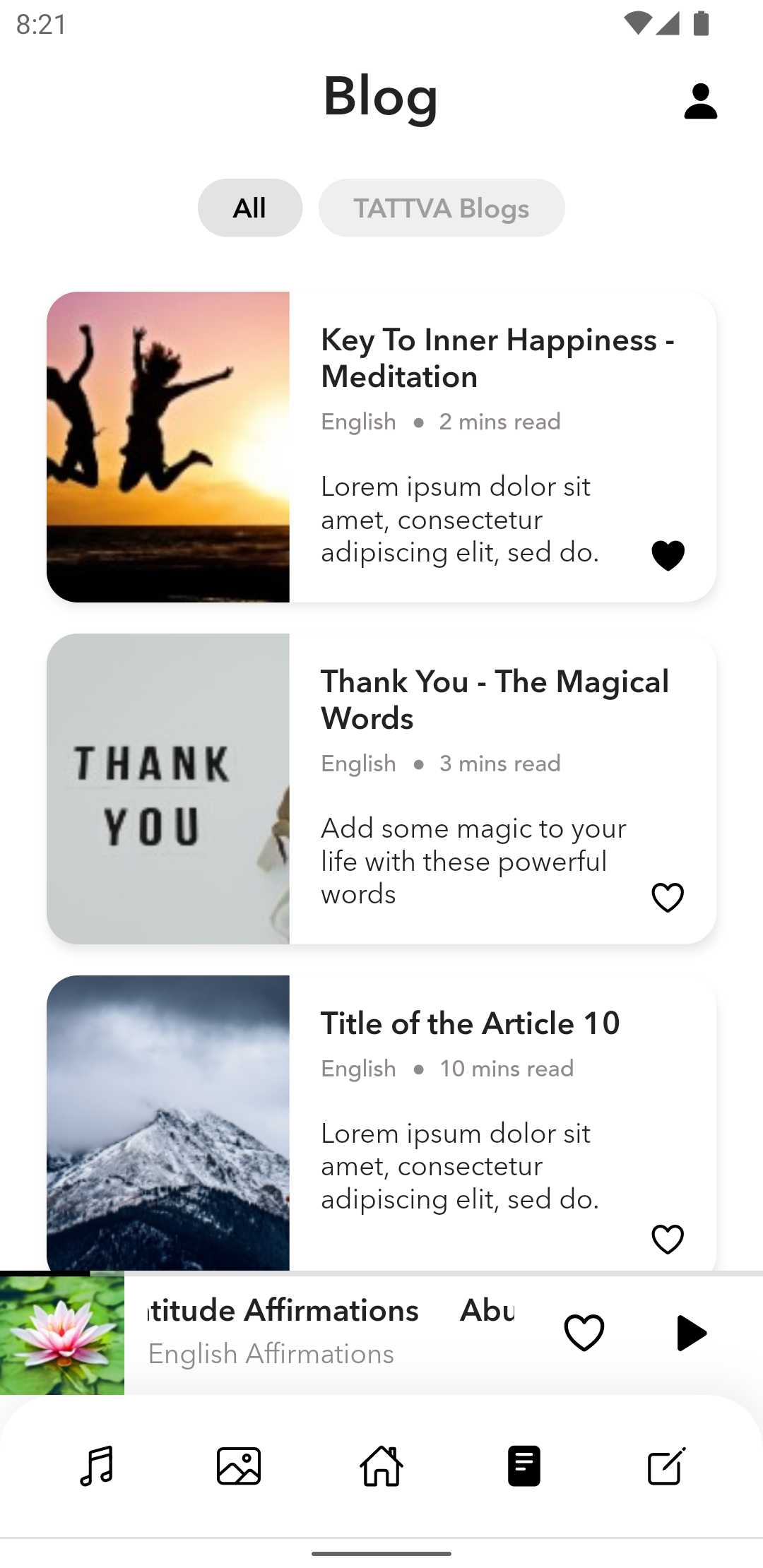Screen dimensions: 763x1568
Task: Unlike Key To Inner Happiness article
Action: click(668, 555)
